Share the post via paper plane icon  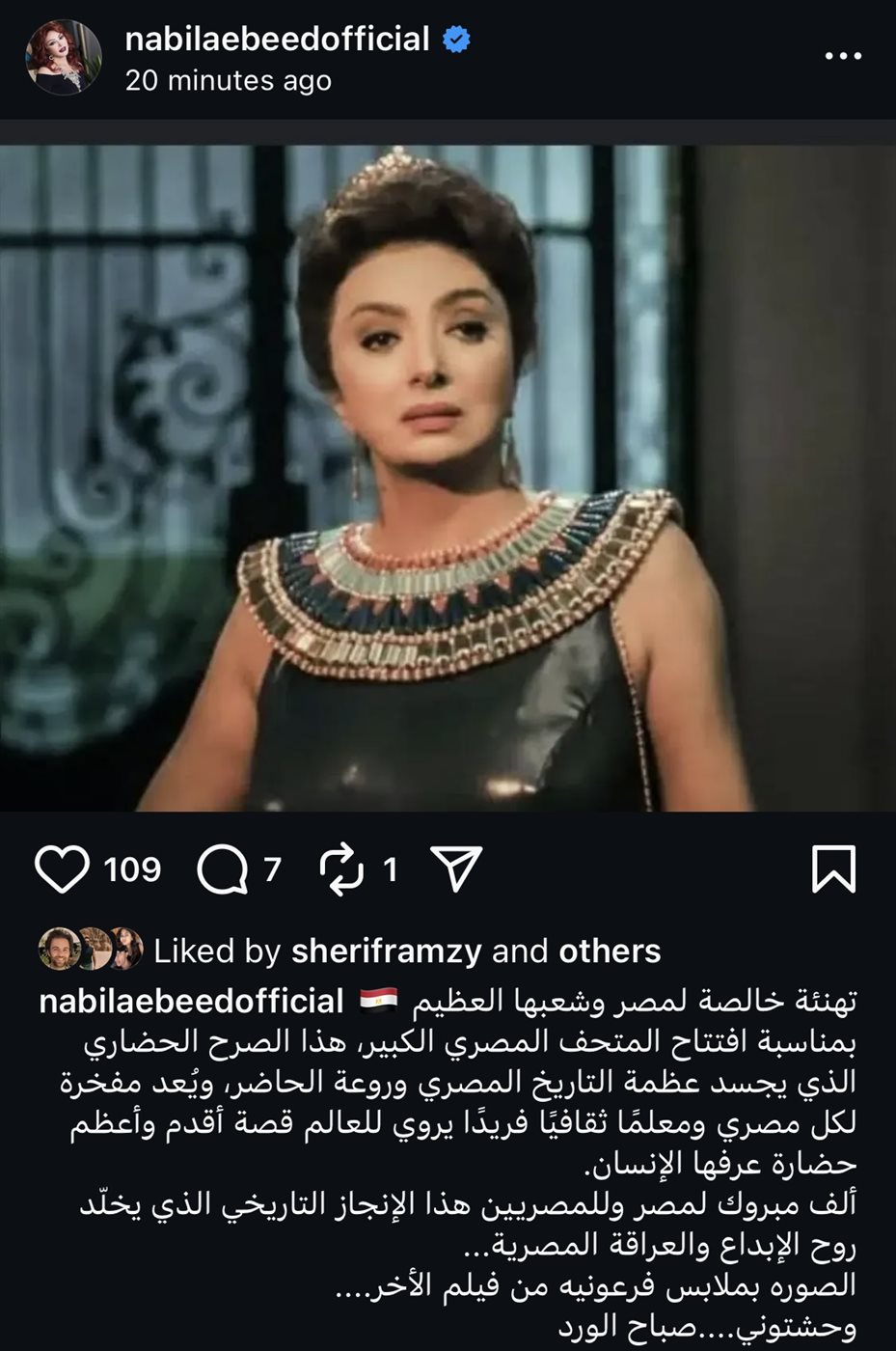tap(455, 869)
